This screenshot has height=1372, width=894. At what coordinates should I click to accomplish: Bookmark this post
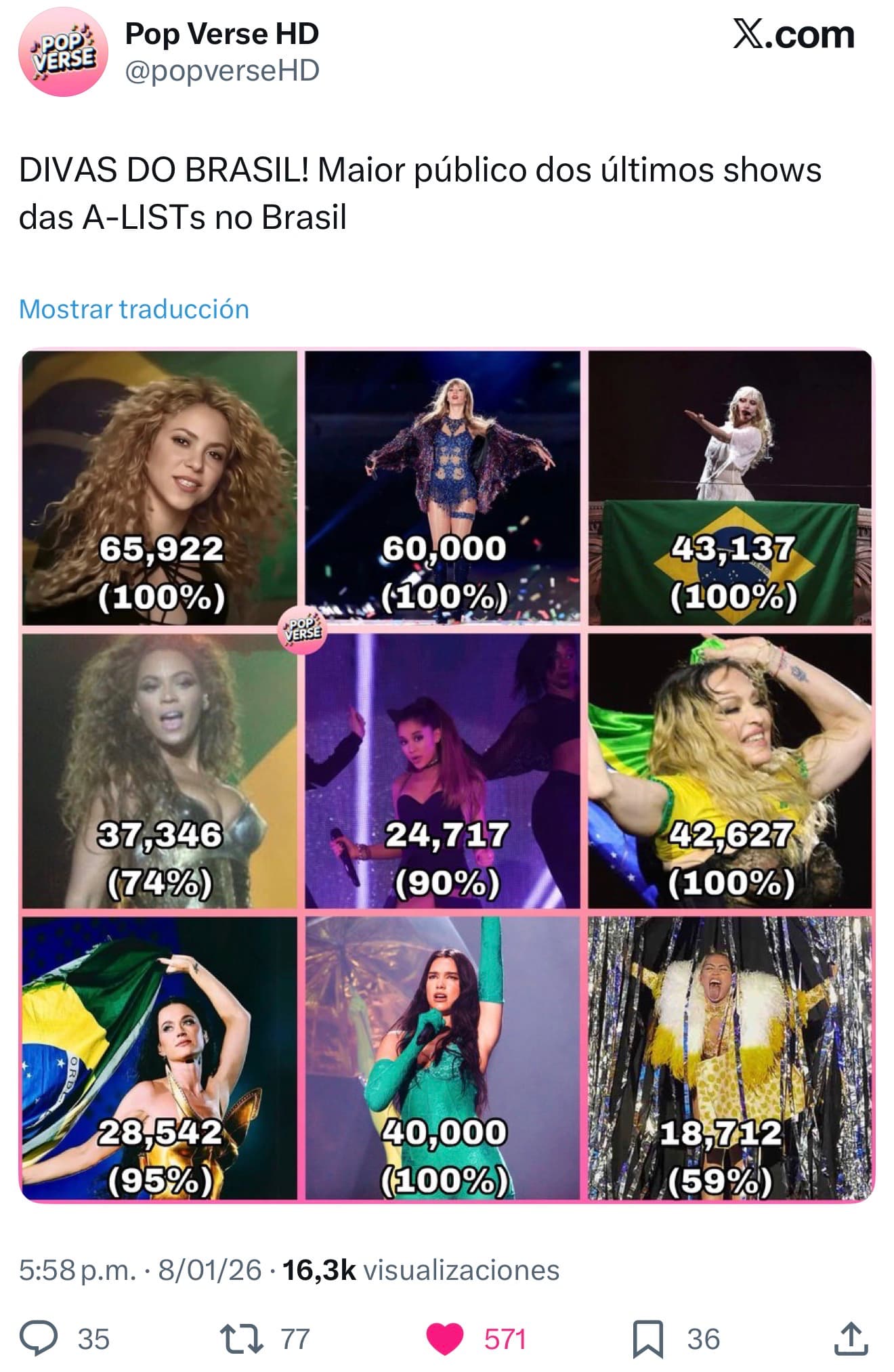647,1339
